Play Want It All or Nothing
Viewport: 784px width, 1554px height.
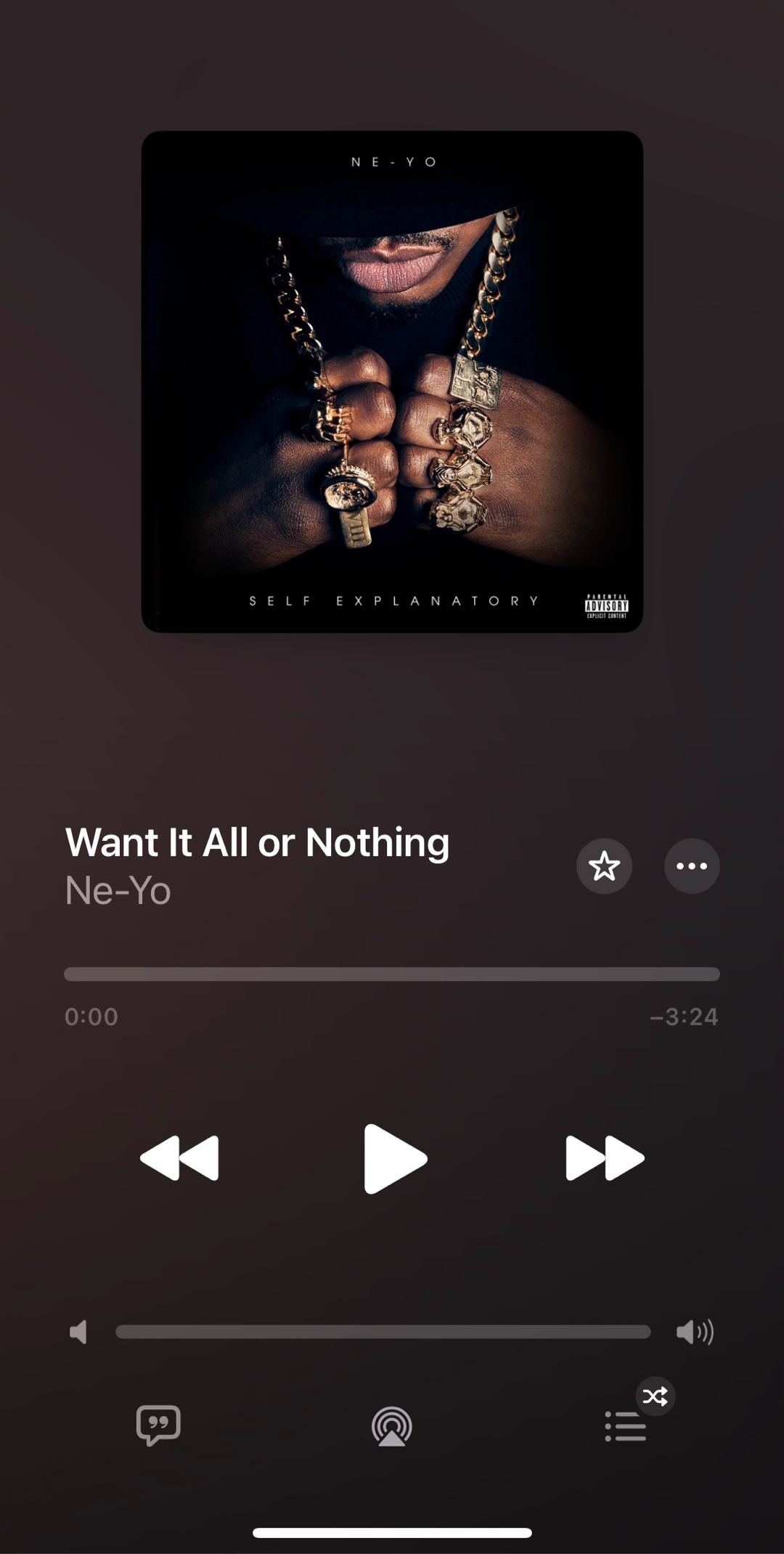click(x=393, y=1158)
